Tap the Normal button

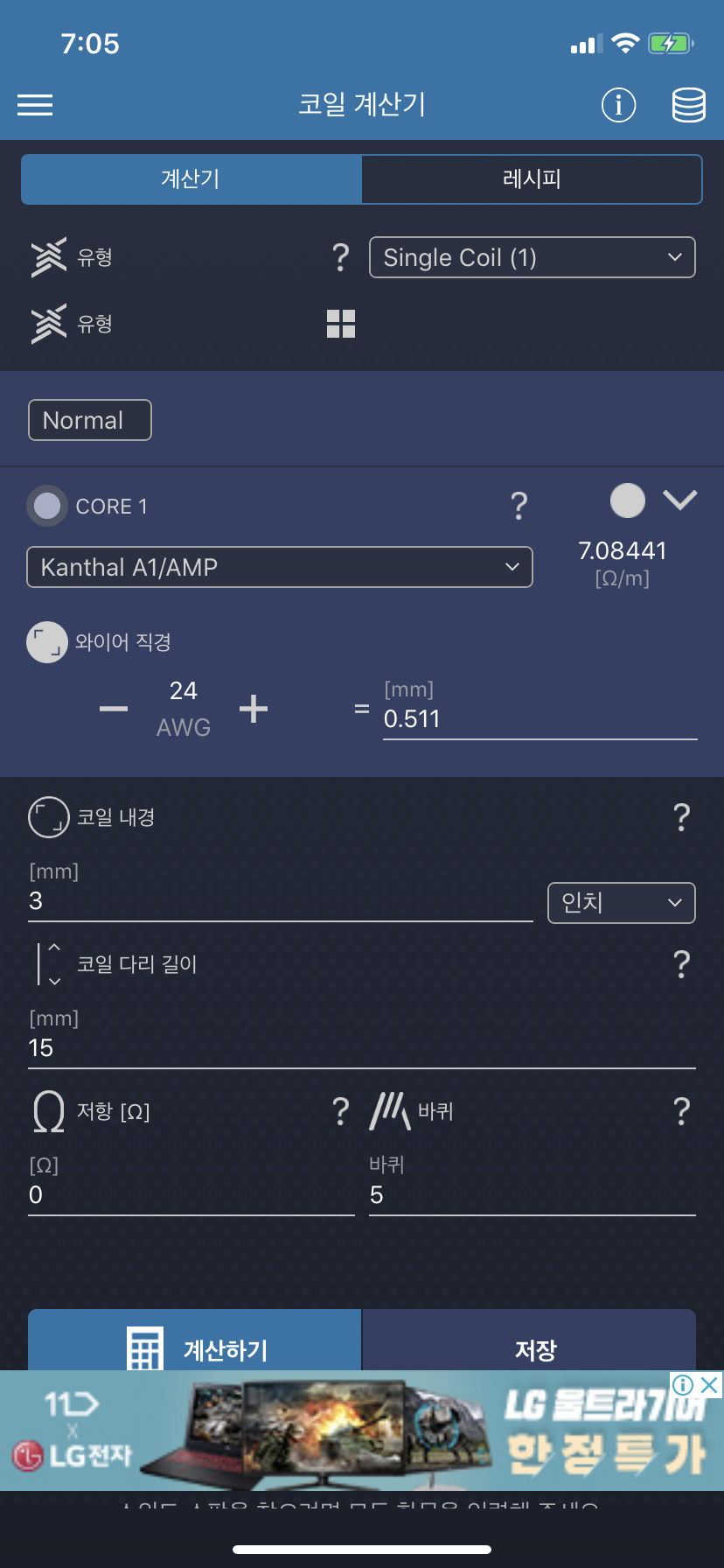pyautogui.click(x=90, y=420)
